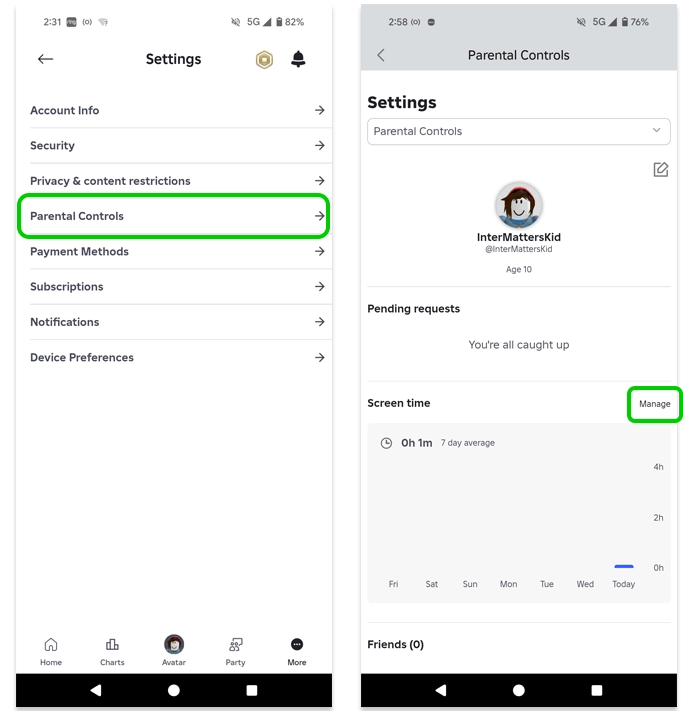Open the Robux hexagon icon
Viewport: 690px width, 711px height.
[264, 60]
